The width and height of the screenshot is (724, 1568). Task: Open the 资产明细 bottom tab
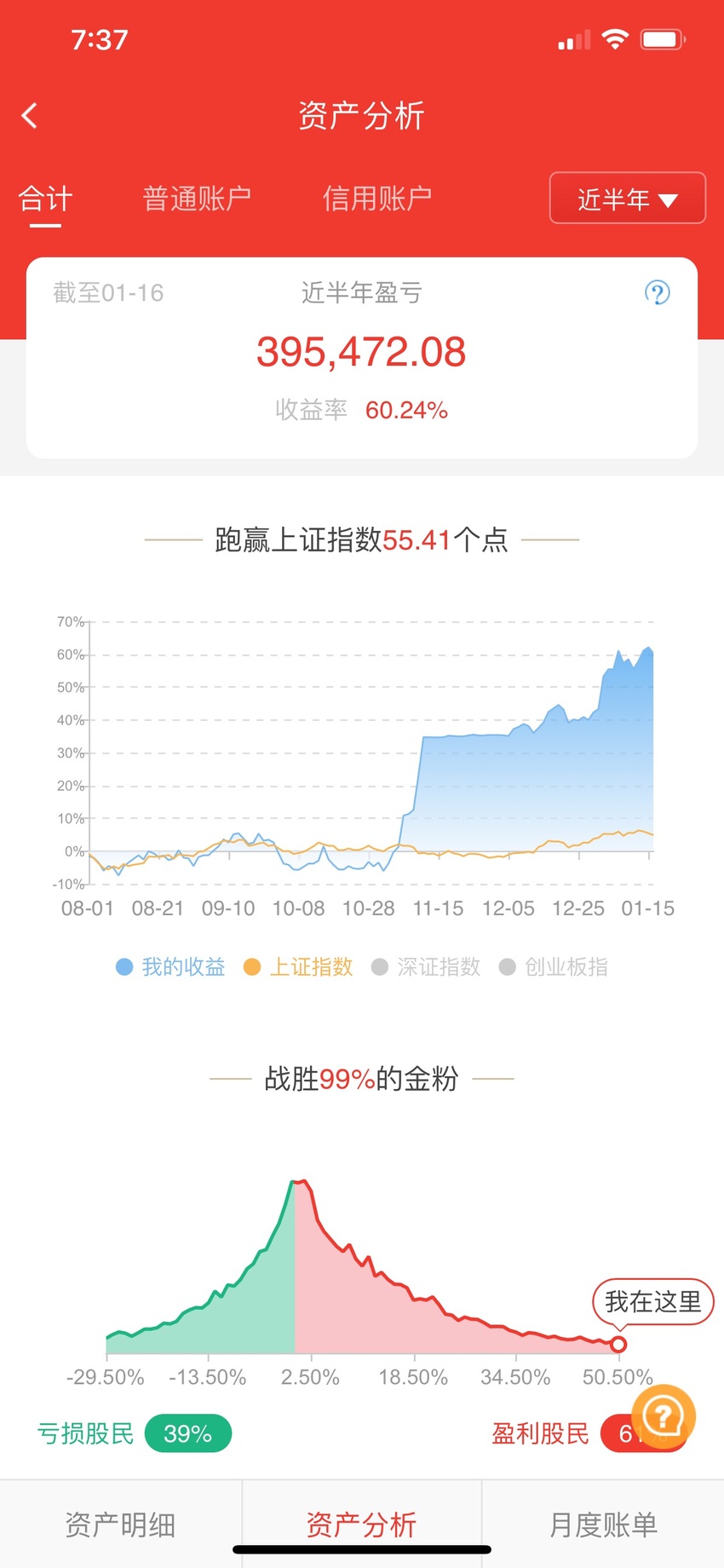click(x=120, y=1525)
